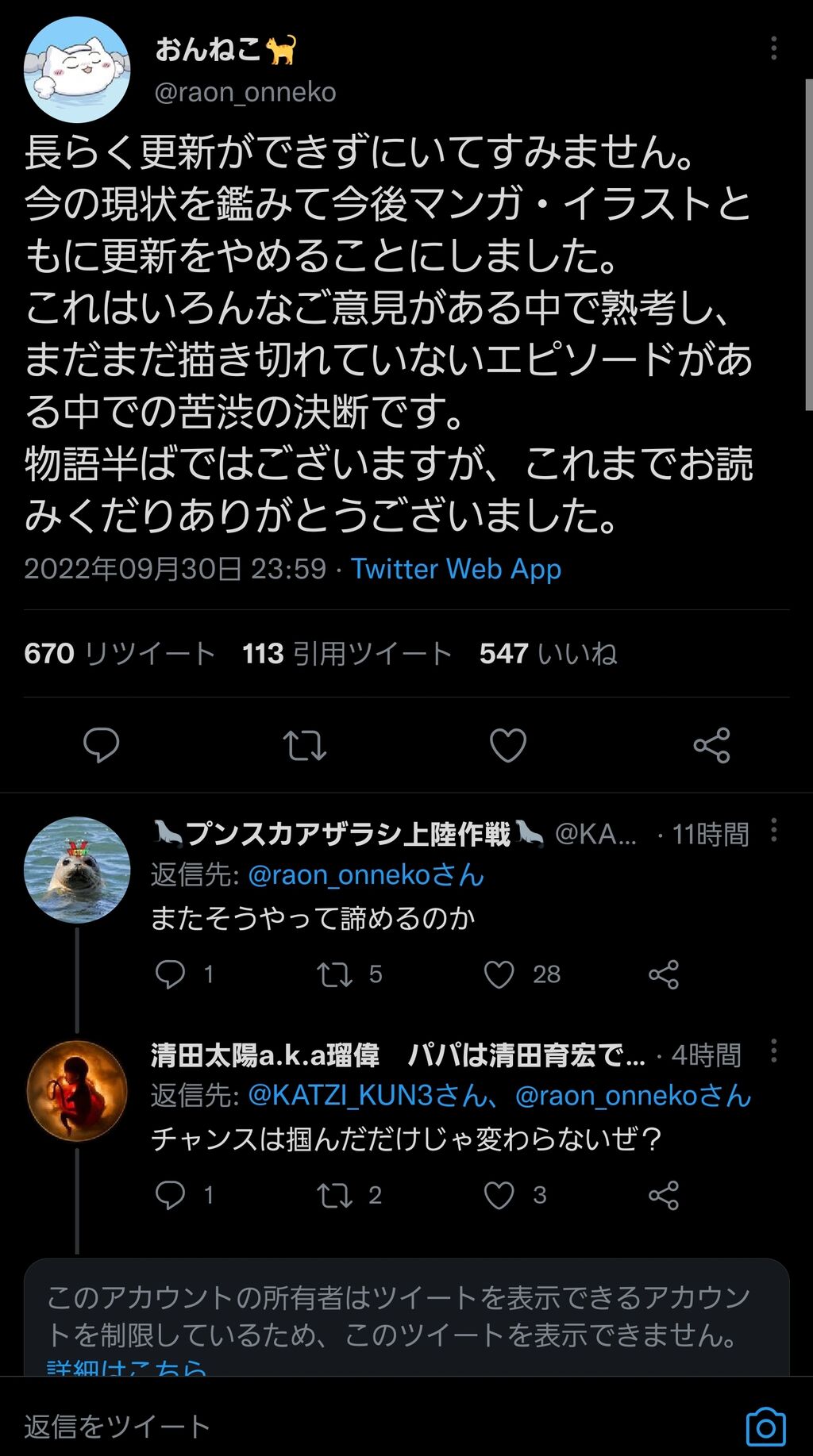The image size is (813, 1456).
Task: Open おんねこ's profile picture
Action: point(77,70)
